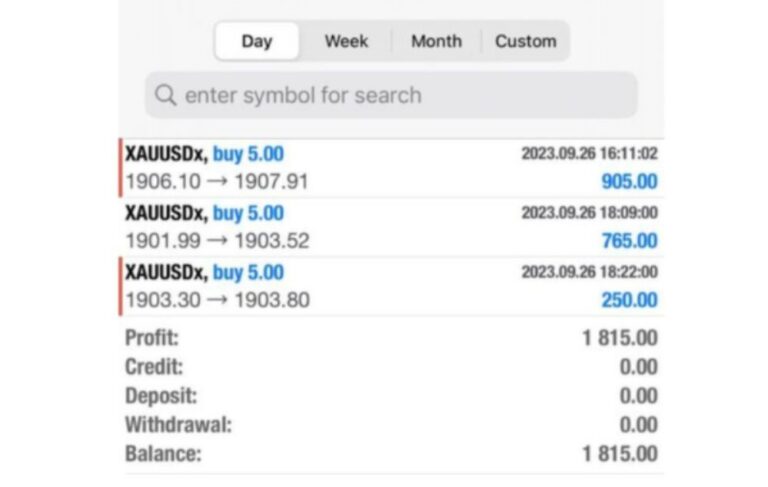This screenshot has height=487, width=768.
Task: Open the XAUUSDx trade with 905.00 profit
Action: click(x=390, y=168)
